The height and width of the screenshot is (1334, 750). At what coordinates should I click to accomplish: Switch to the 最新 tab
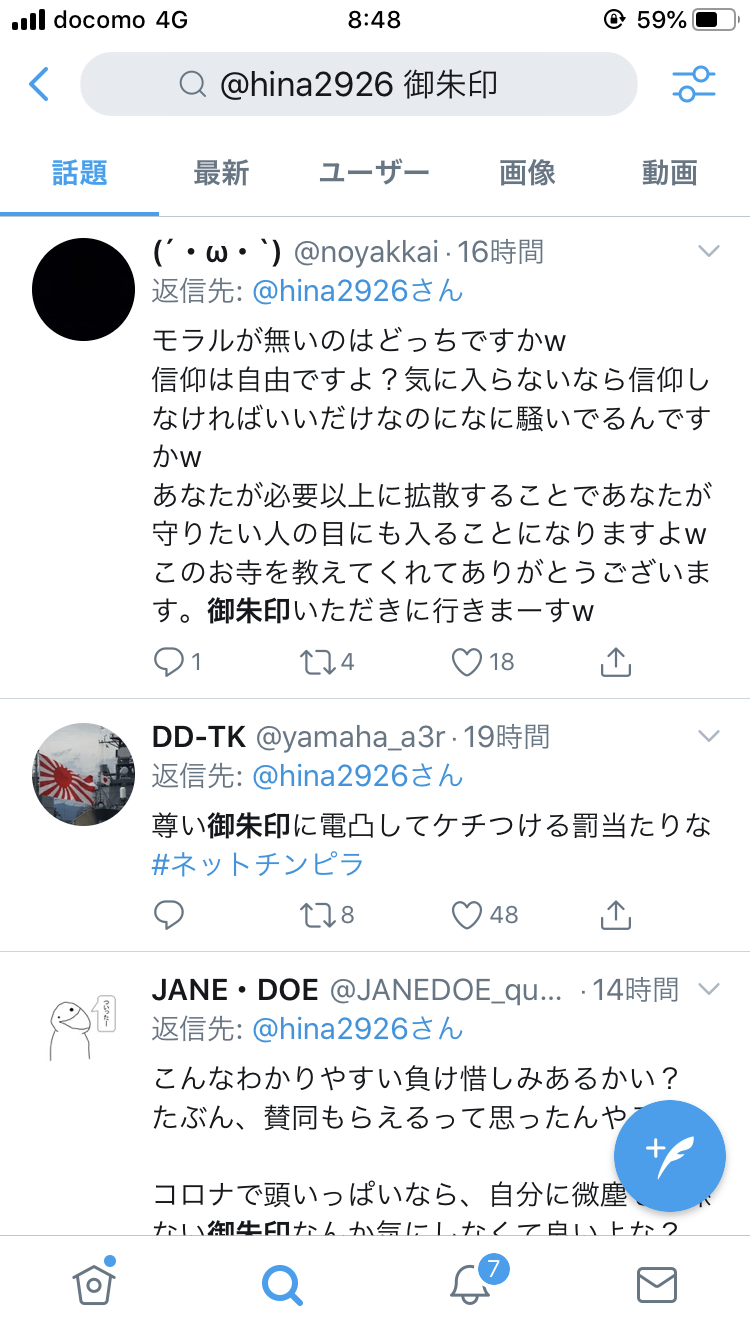click(221, 173)
